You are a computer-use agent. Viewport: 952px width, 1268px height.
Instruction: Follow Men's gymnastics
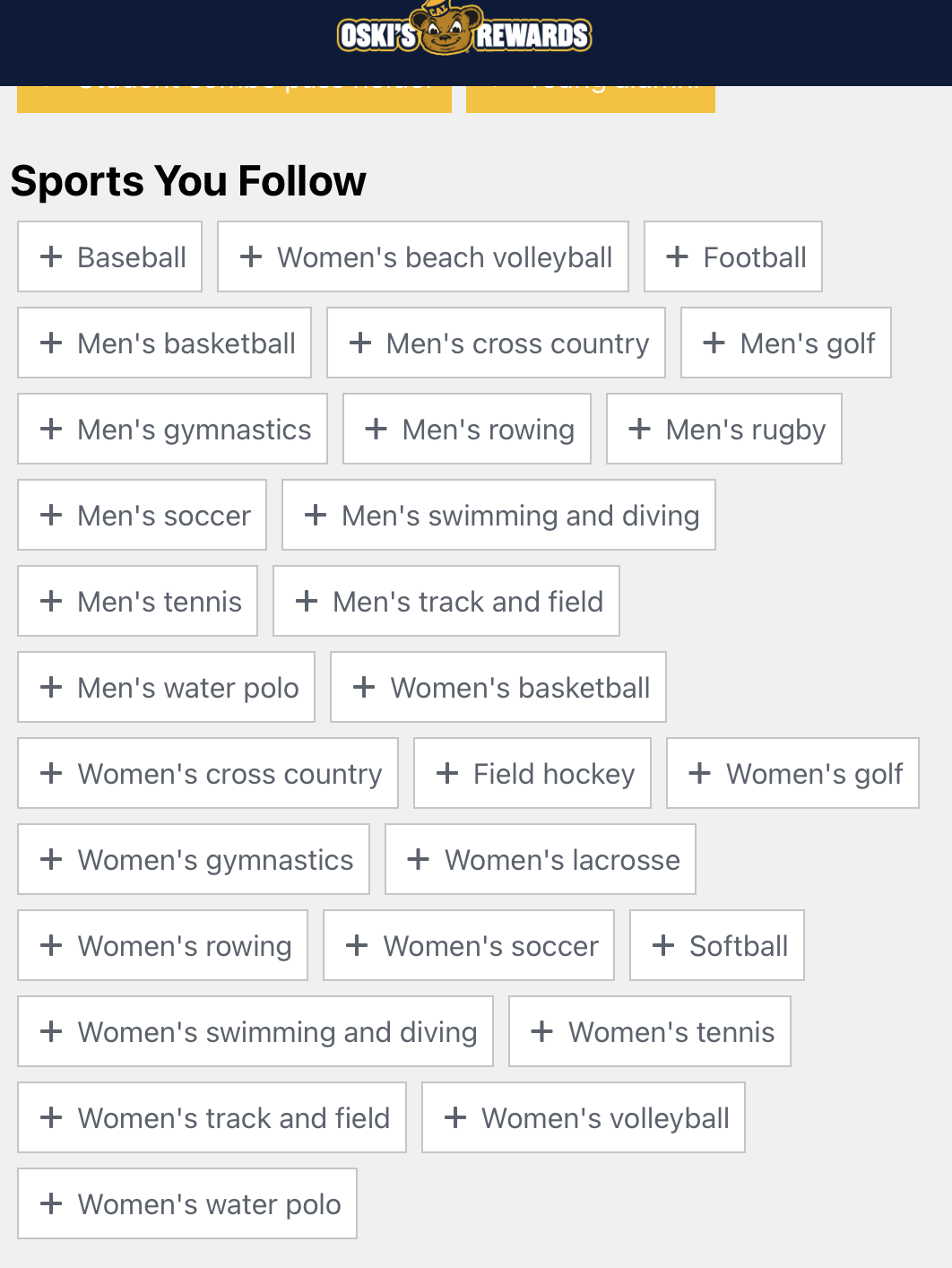tap(173, 430)
